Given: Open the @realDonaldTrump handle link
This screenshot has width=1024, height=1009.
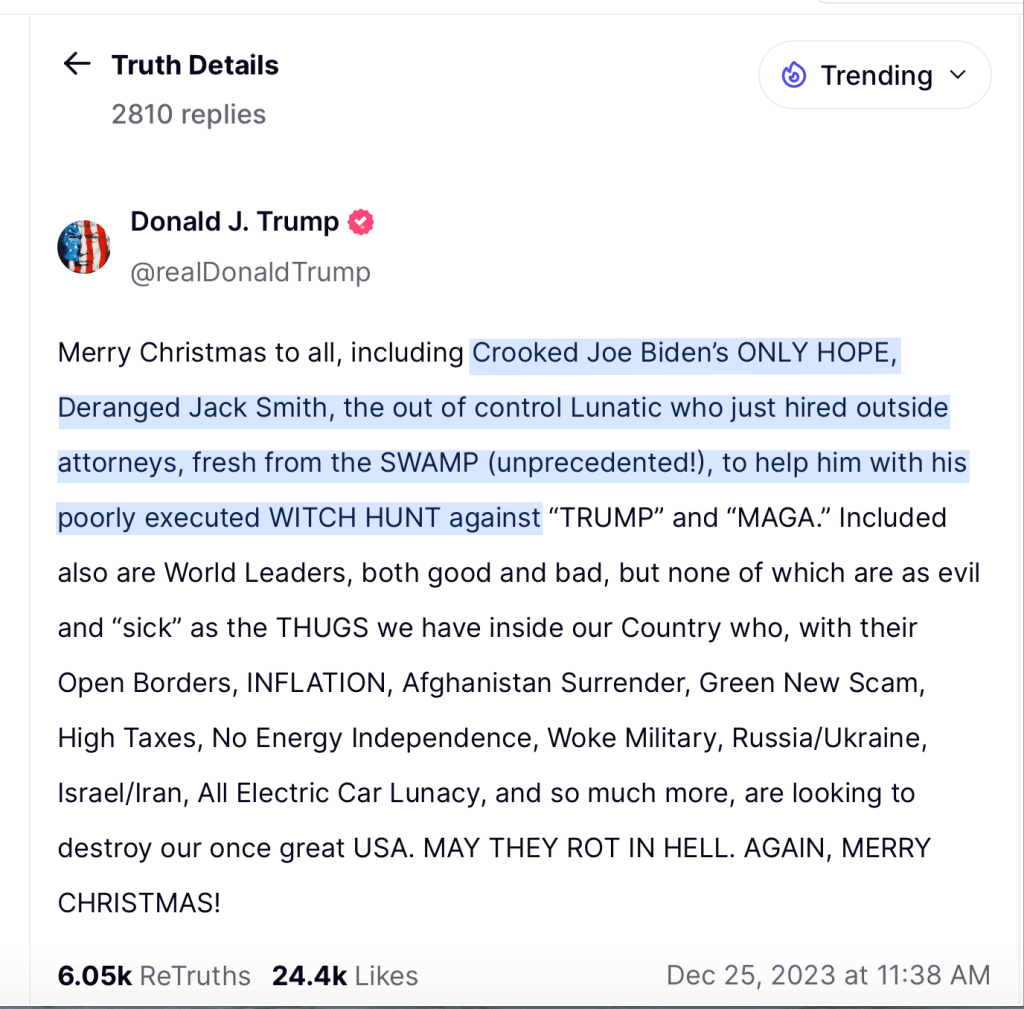Looking at the screenshot, I should point(250,272).
